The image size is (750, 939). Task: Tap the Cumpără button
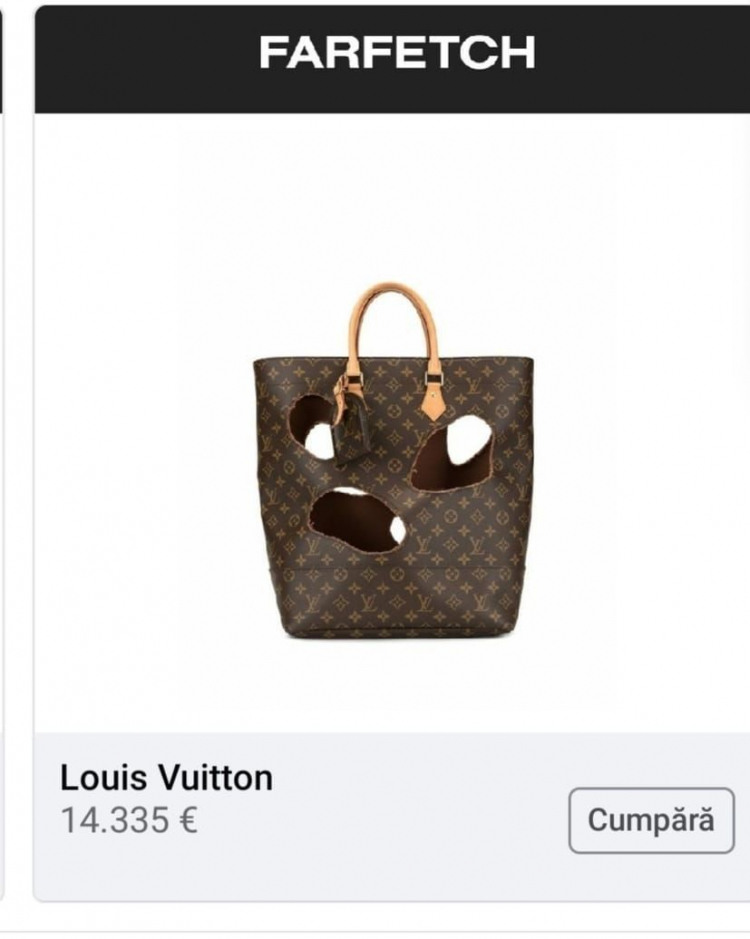pos(651,820)
